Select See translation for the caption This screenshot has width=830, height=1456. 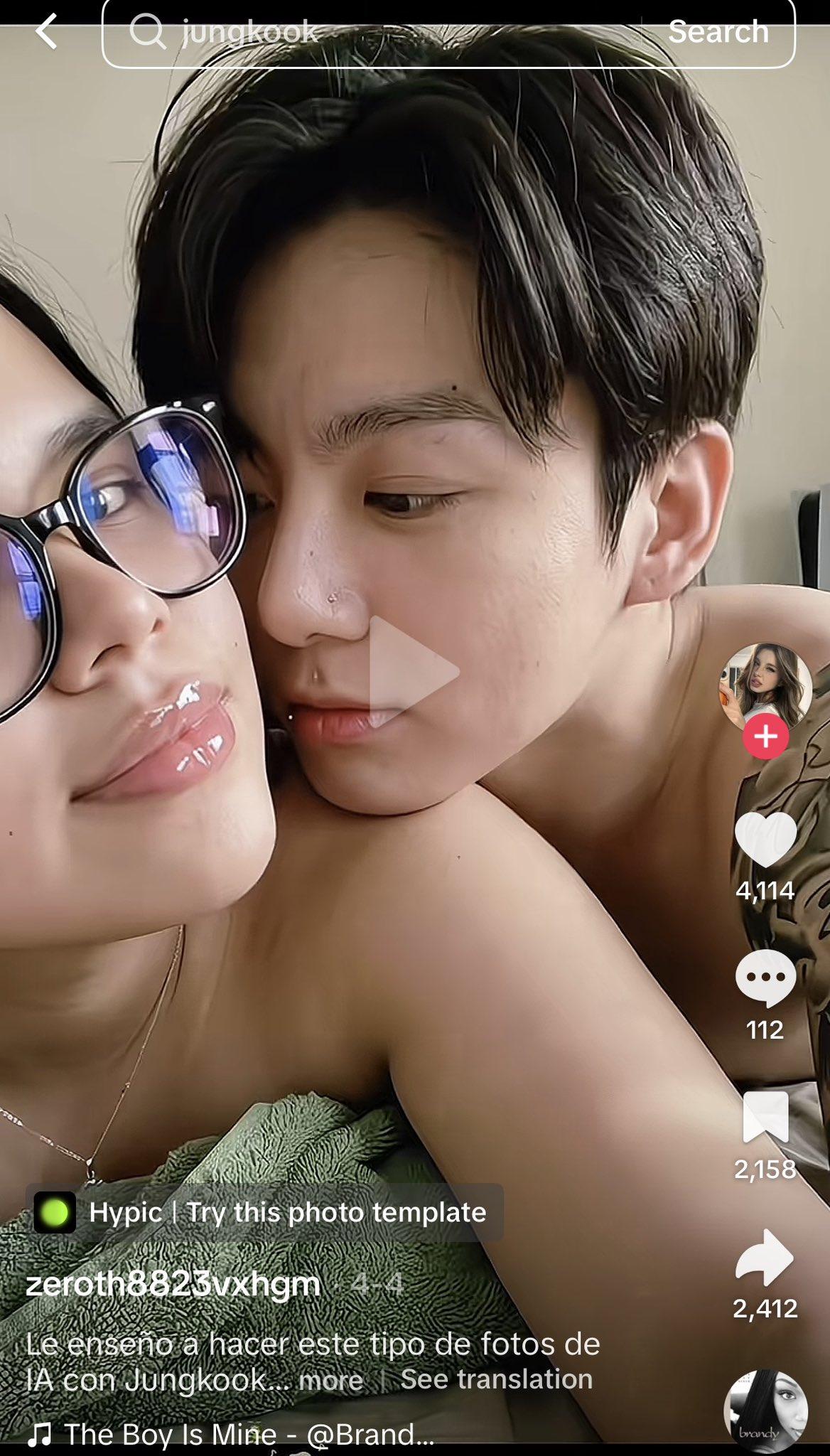[496, 1379]
